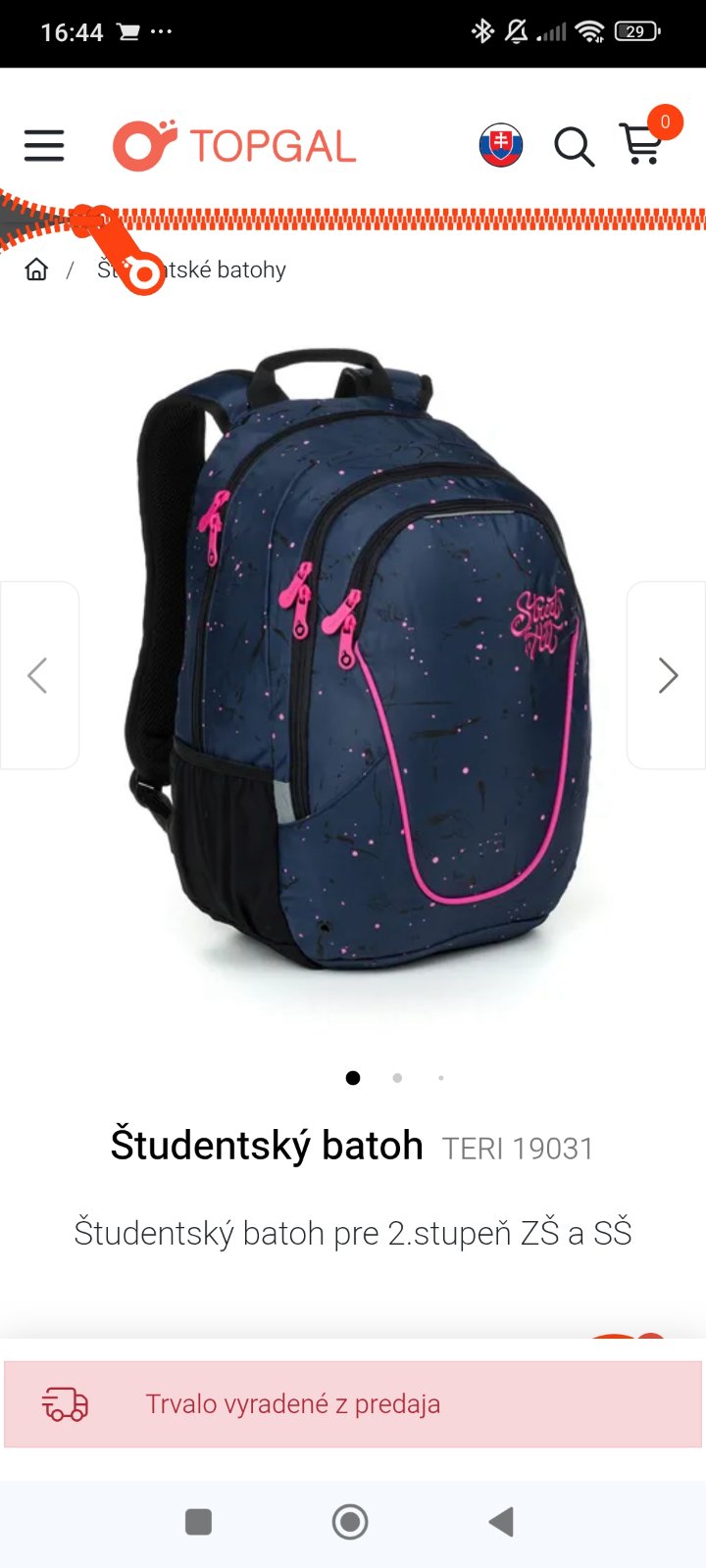706x1568 pixels.
Task: Jump to the second image dot
Action: coord(397,1078)
